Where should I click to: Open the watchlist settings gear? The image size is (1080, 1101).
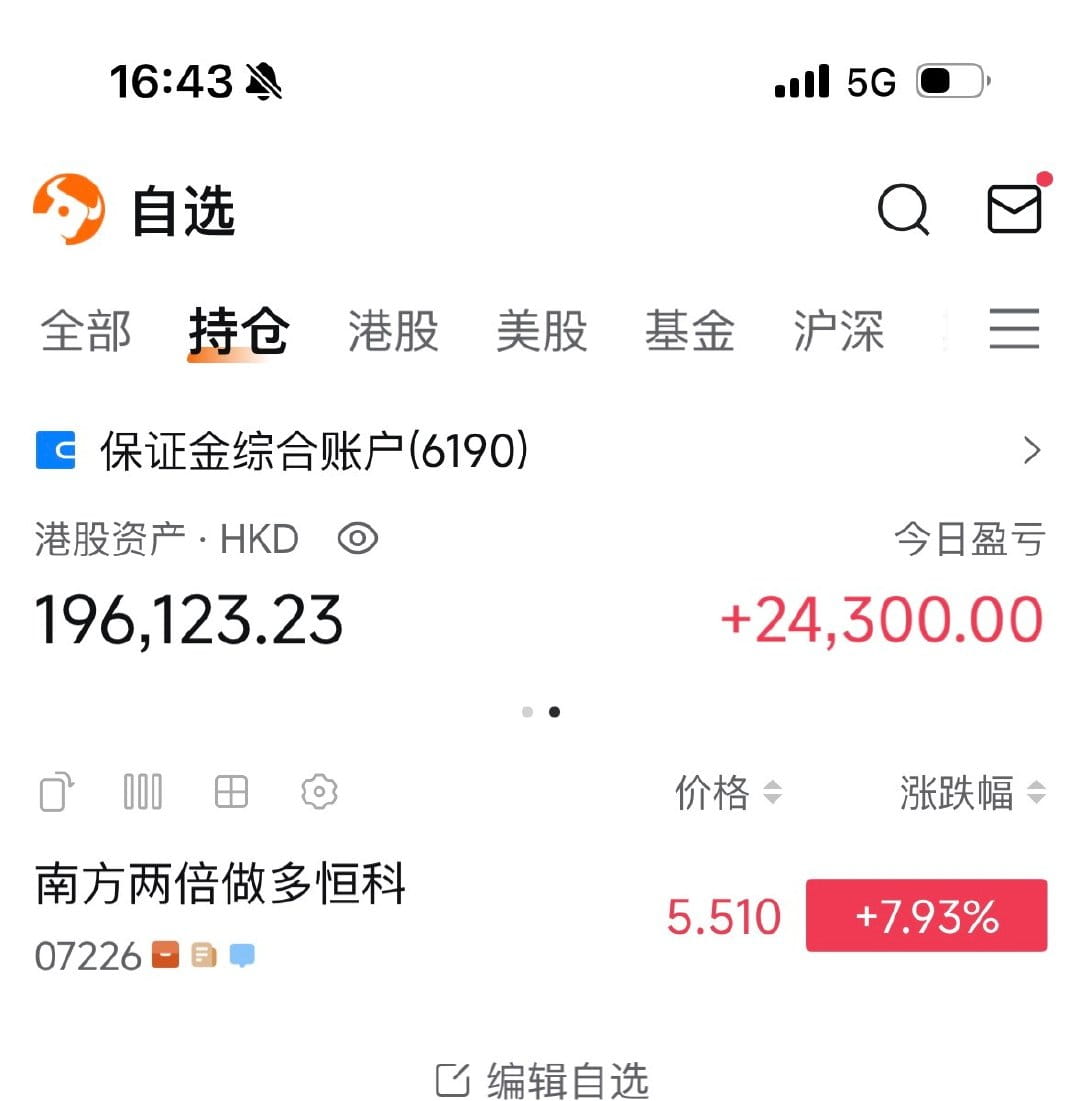pos(319,793)
